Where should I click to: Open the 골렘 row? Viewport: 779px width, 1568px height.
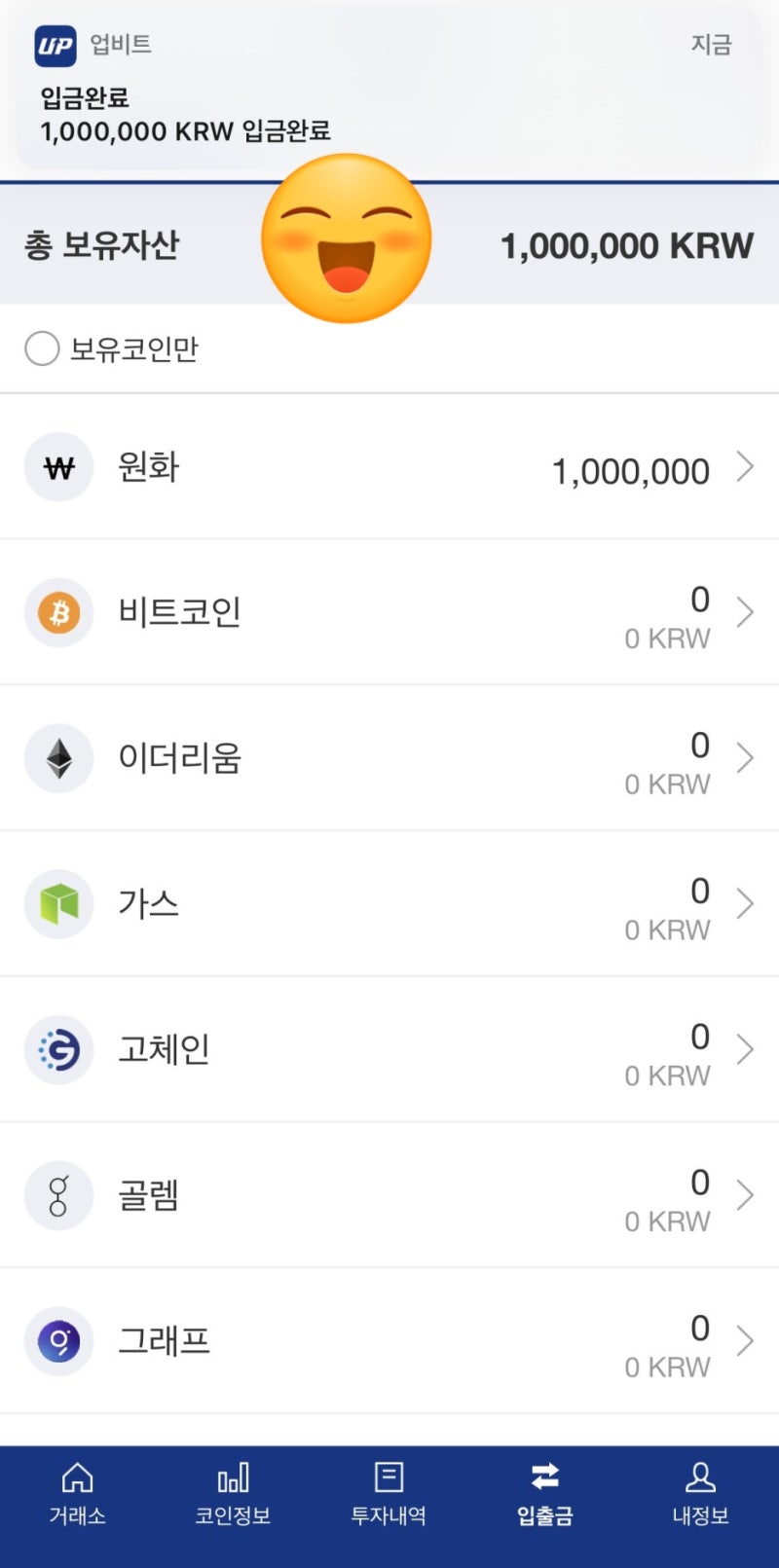tap(389, 1195)
